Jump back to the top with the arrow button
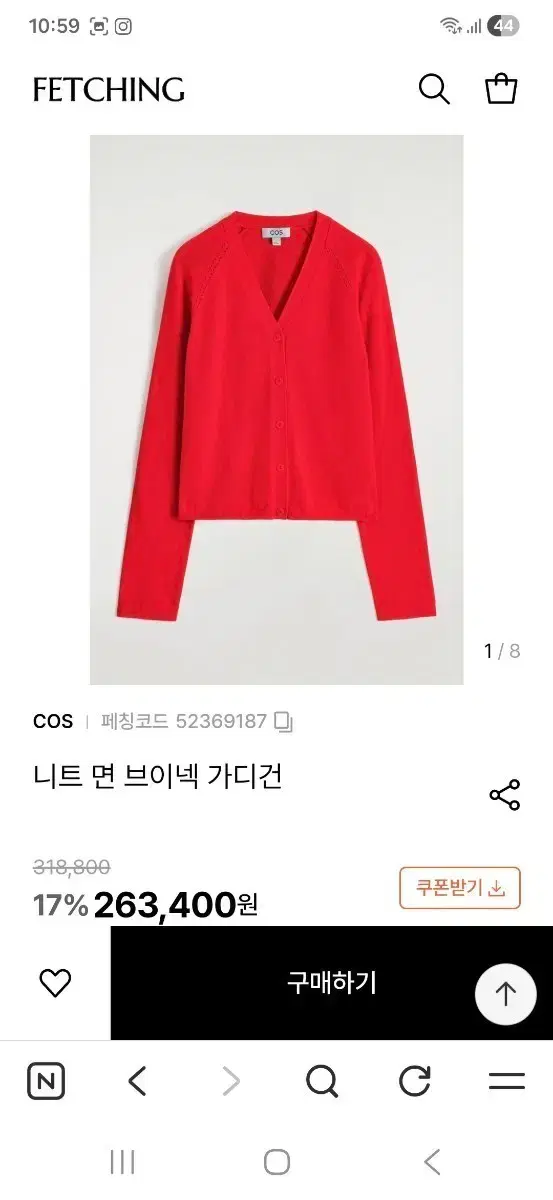553x1200 pixels. click(x=506, y=993)
